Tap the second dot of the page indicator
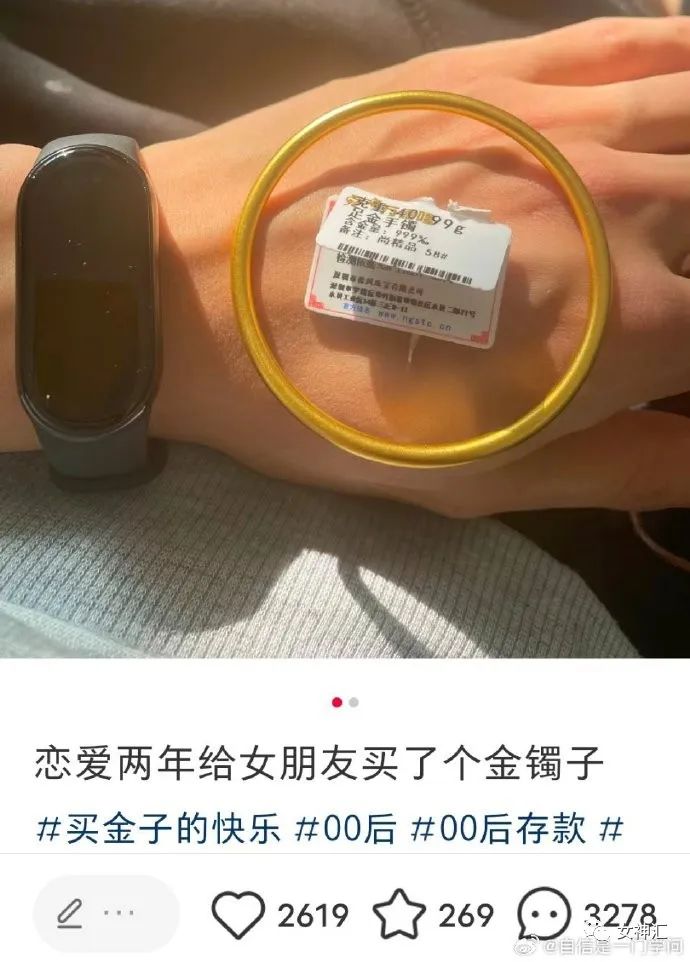The width and height of the screenshot is (690, 962). (353, 702)
